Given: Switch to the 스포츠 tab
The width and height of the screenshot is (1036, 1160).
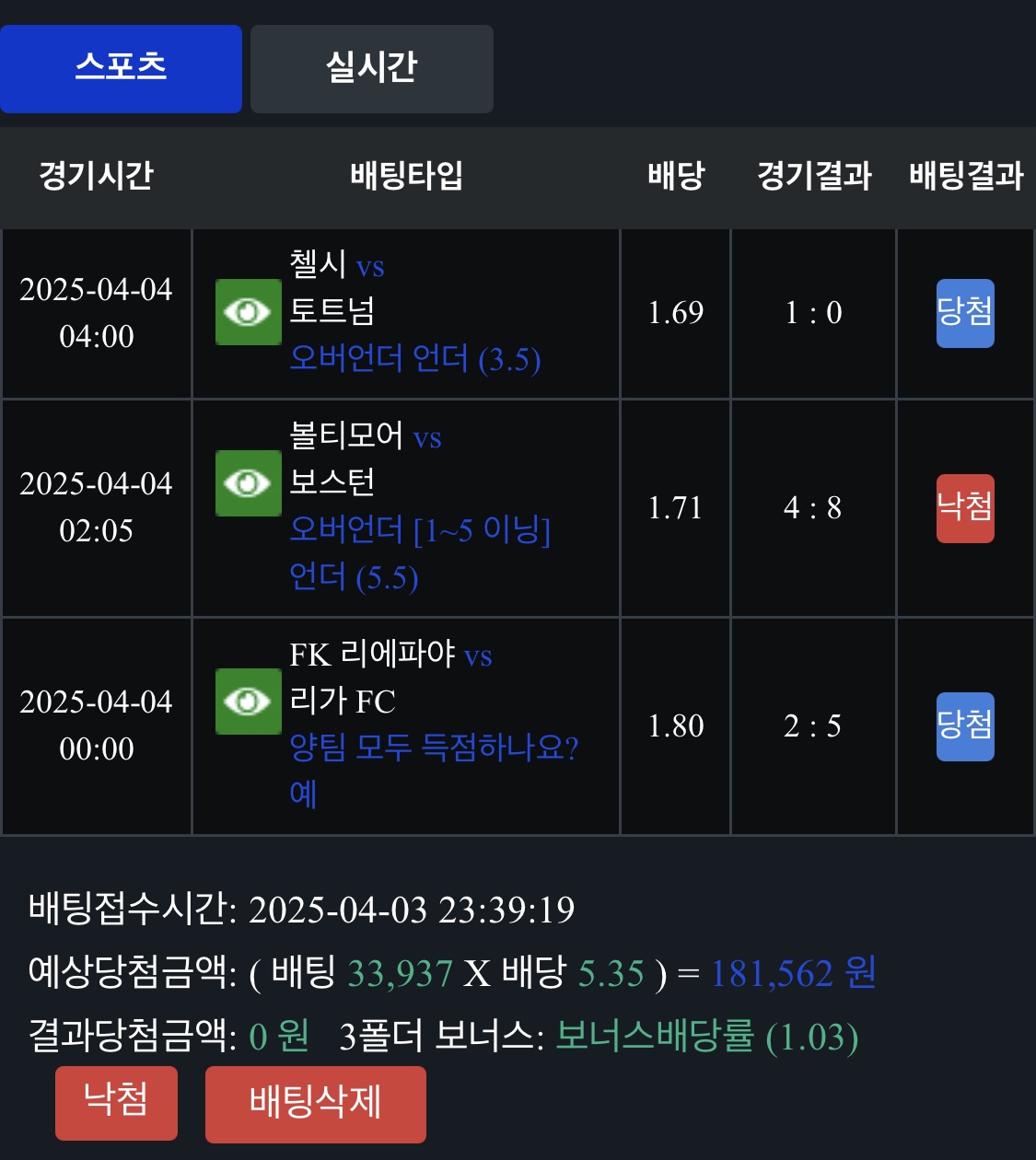Looking at the screenshot, I should pos(121,69).
